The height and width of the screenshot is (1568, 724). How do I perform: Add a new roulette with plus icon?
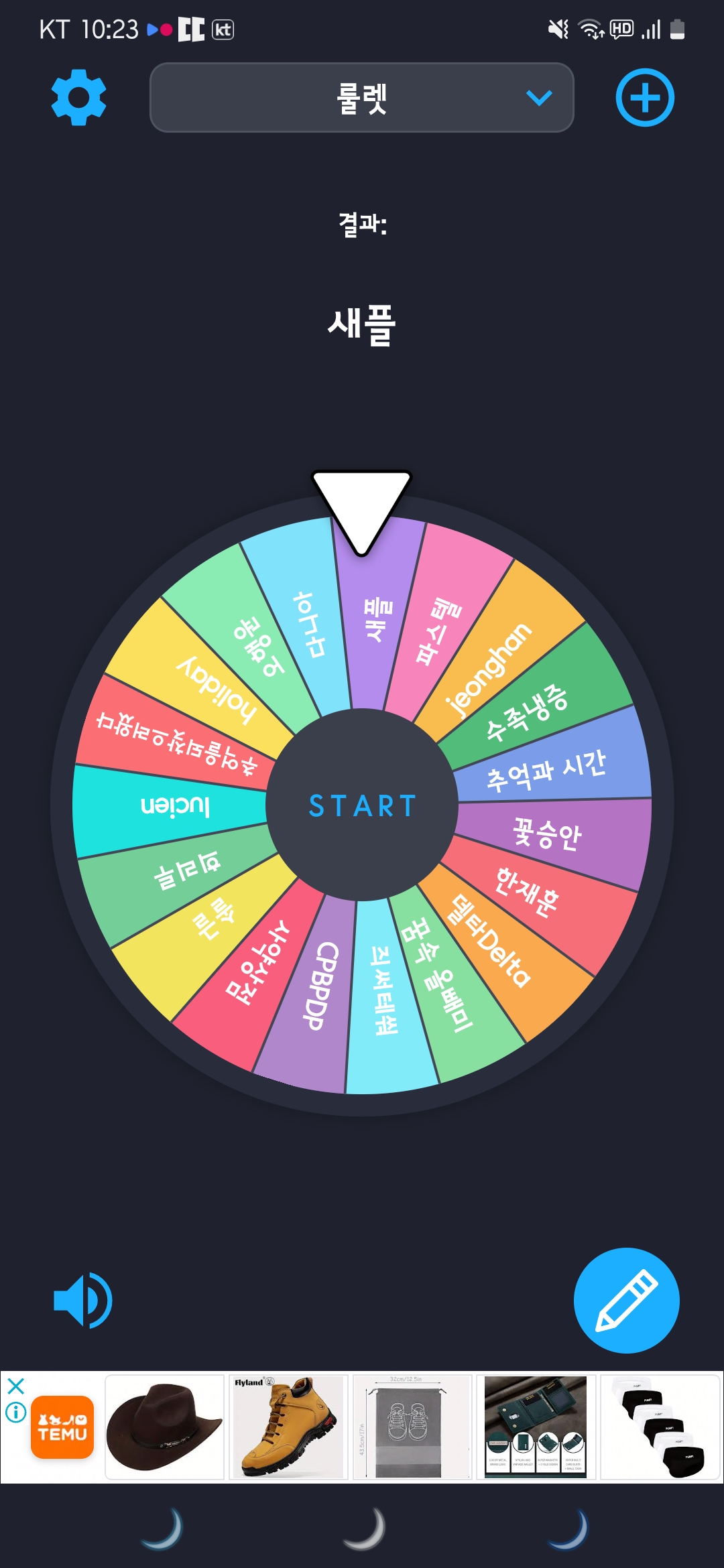644,97
